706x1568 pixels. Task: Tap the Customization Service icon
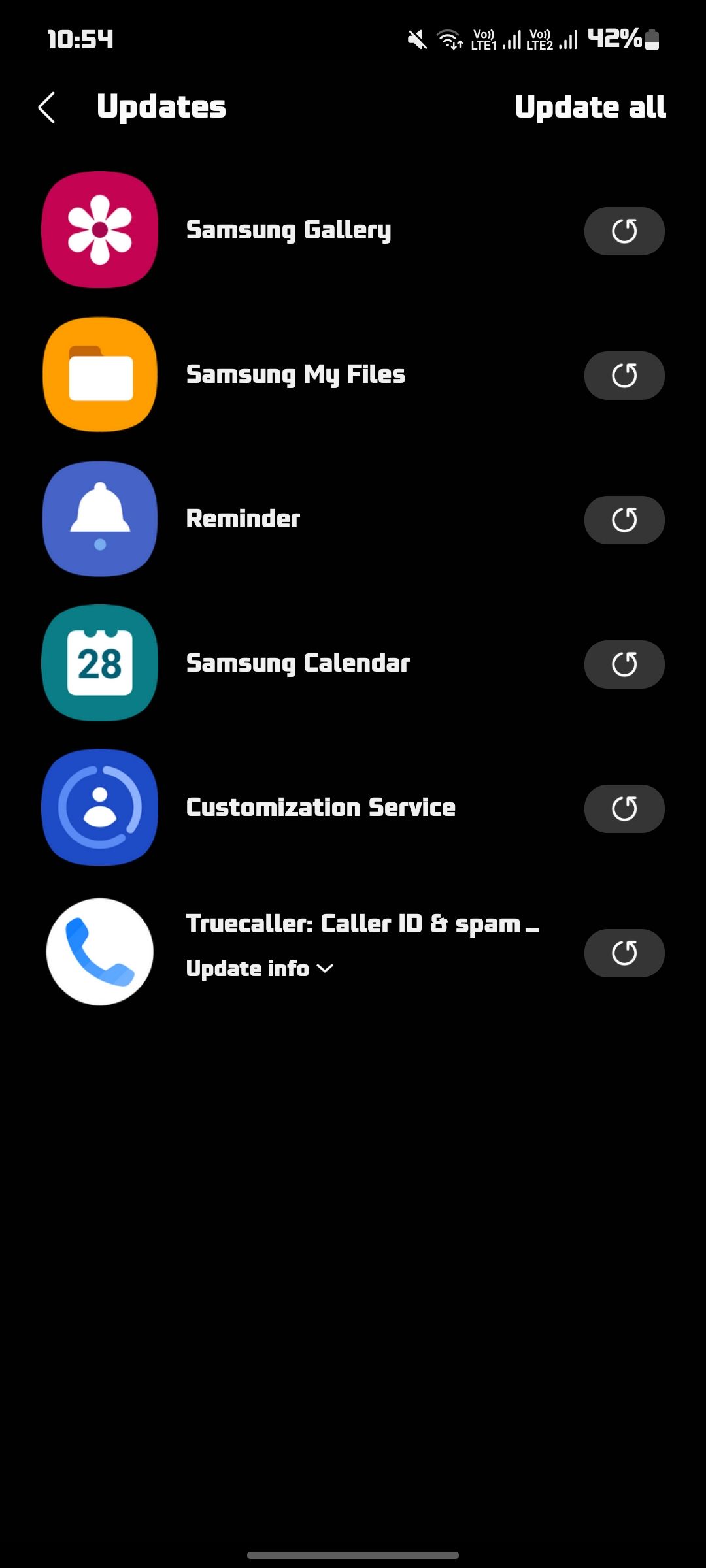tap(99, 808)
